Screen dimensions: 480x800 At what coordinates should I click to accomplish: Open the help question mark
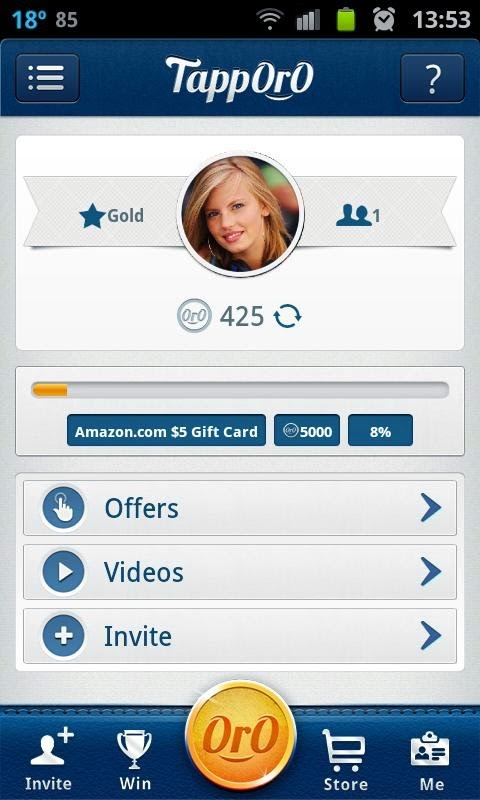pos(432,78)
